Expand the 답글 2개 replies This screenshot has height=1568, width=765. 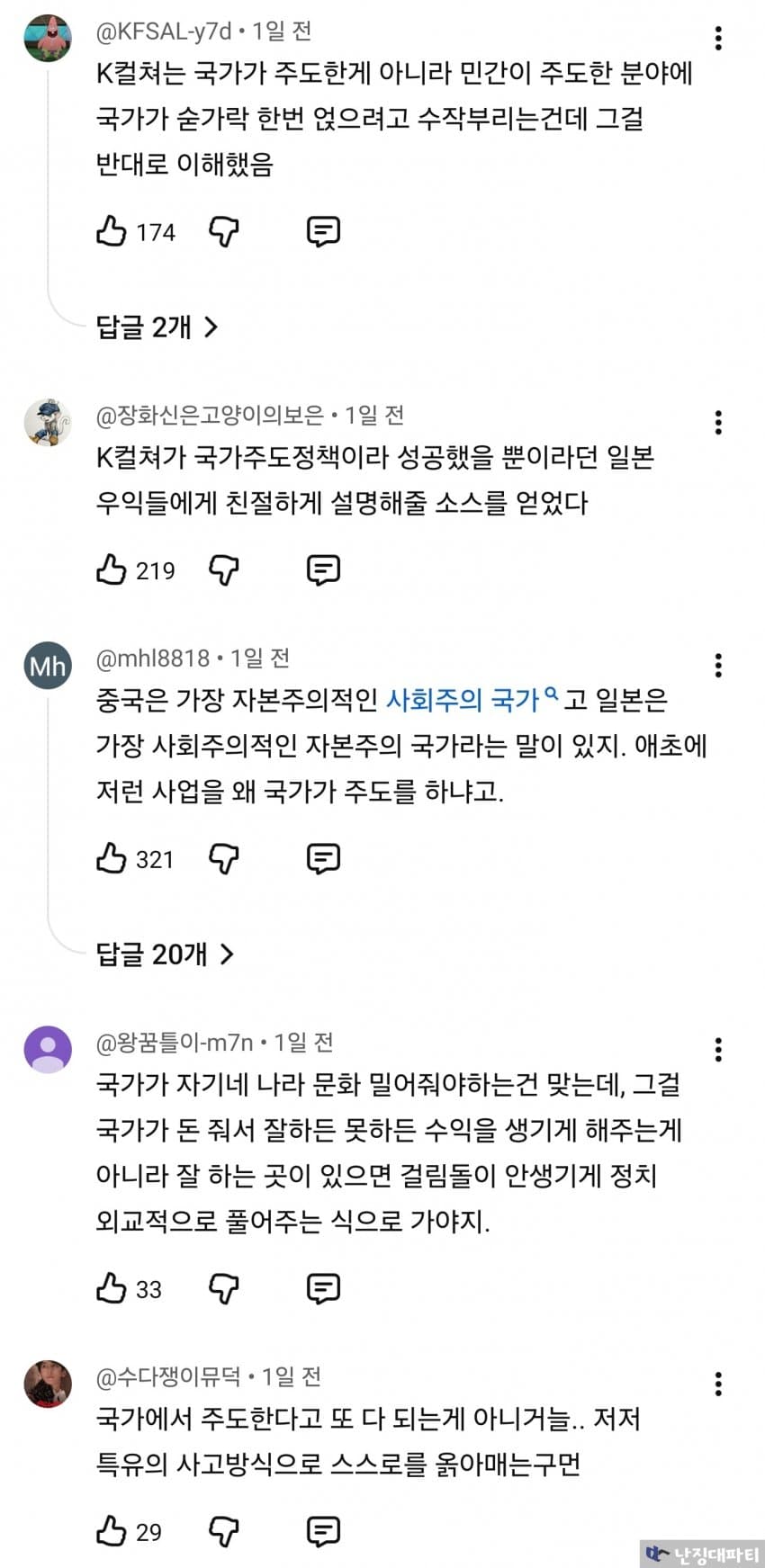[157, 327]
